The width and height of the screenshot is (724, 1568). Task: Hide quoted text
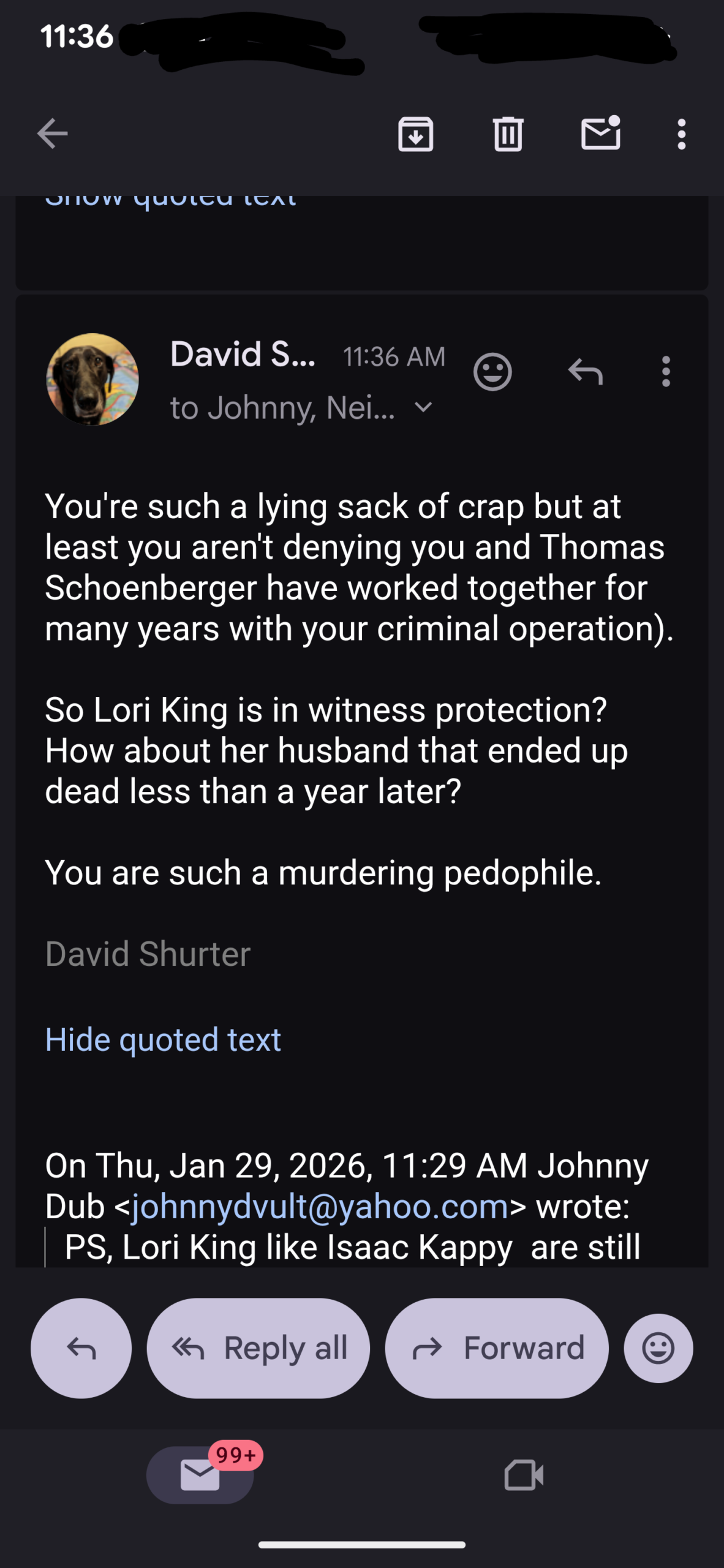(163, 1039)
